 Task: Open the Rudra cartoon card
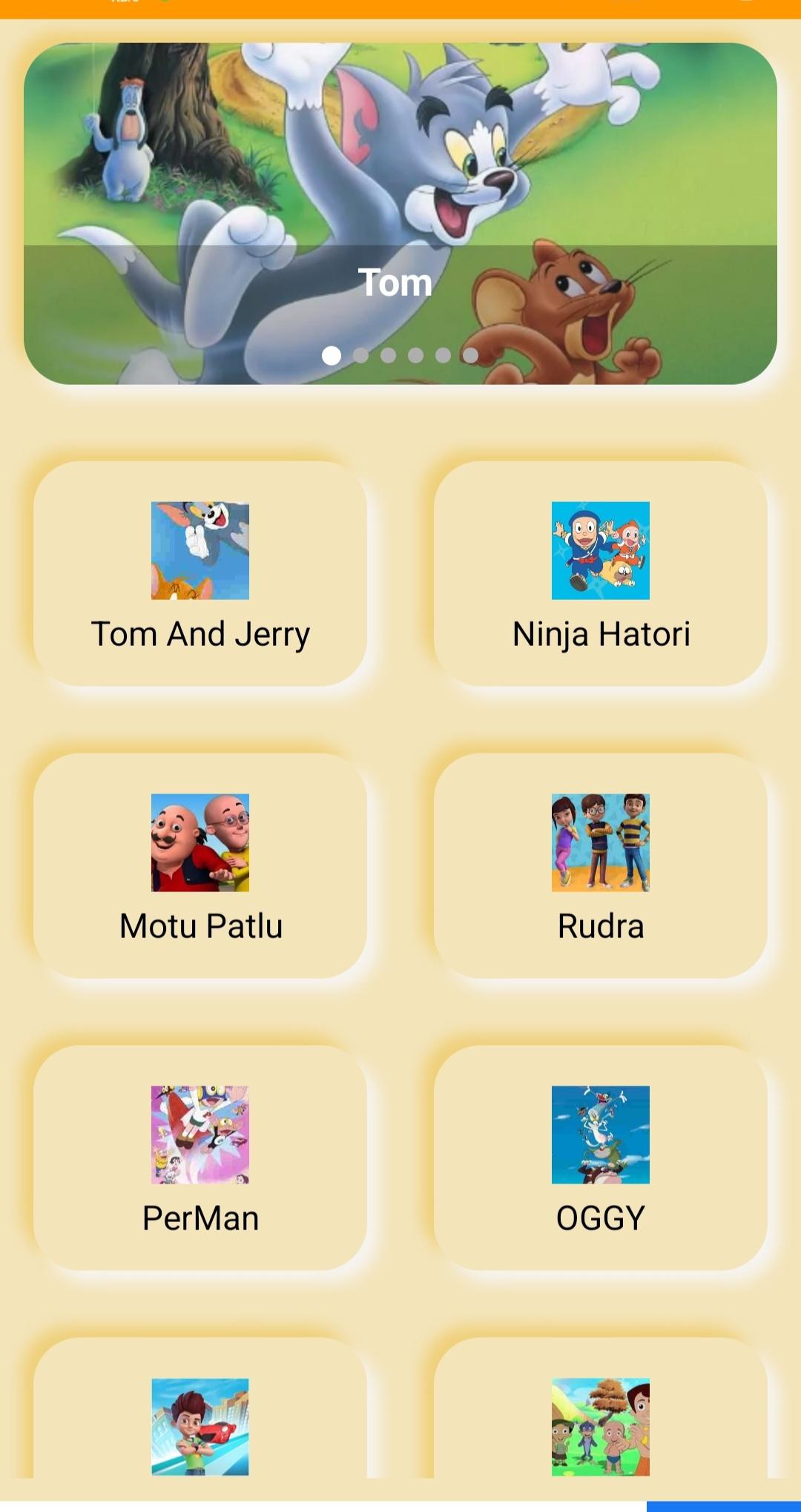(x=601, y=866)
